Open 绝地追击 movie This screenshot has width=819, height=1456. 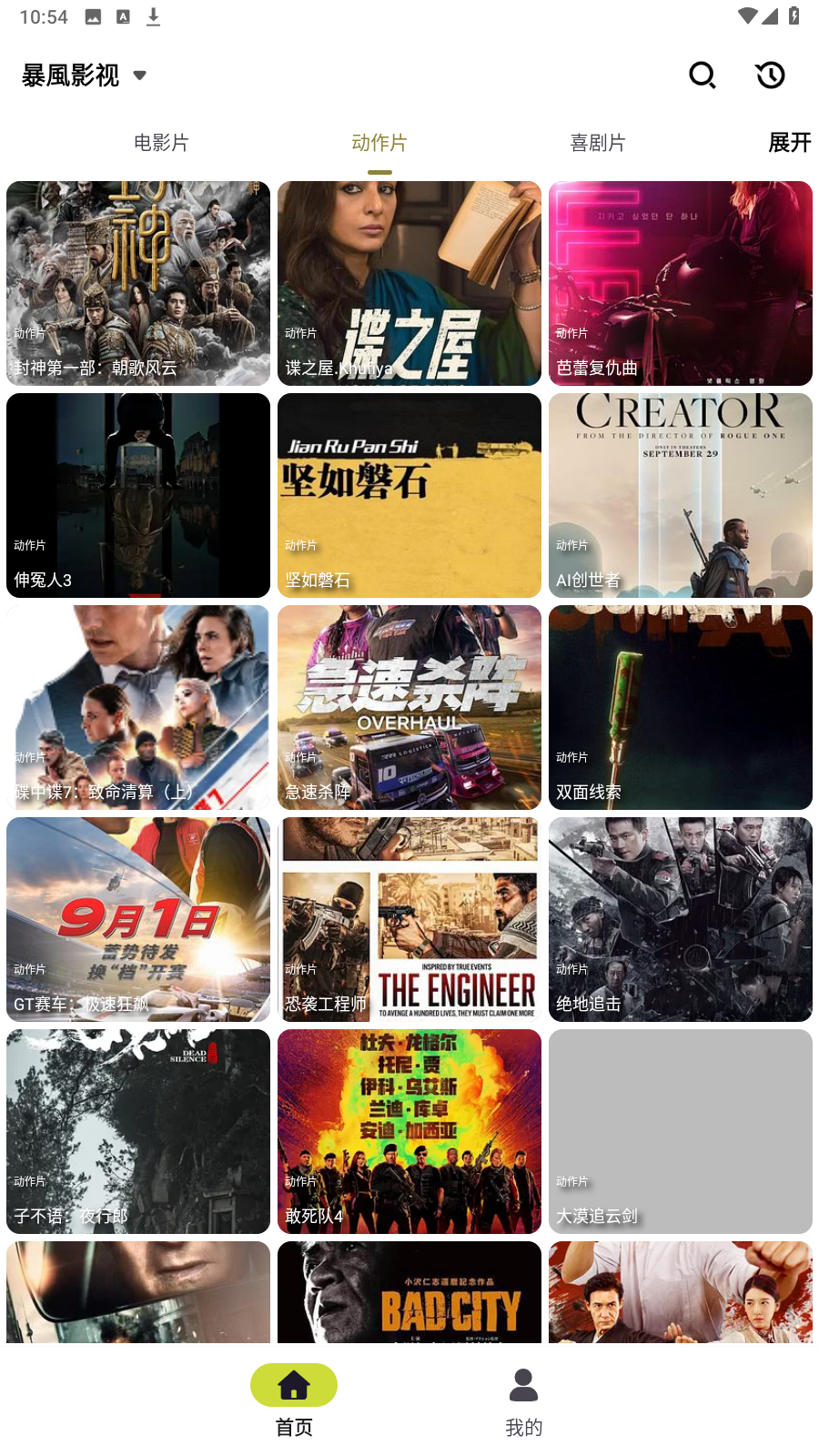pos(681,919)
